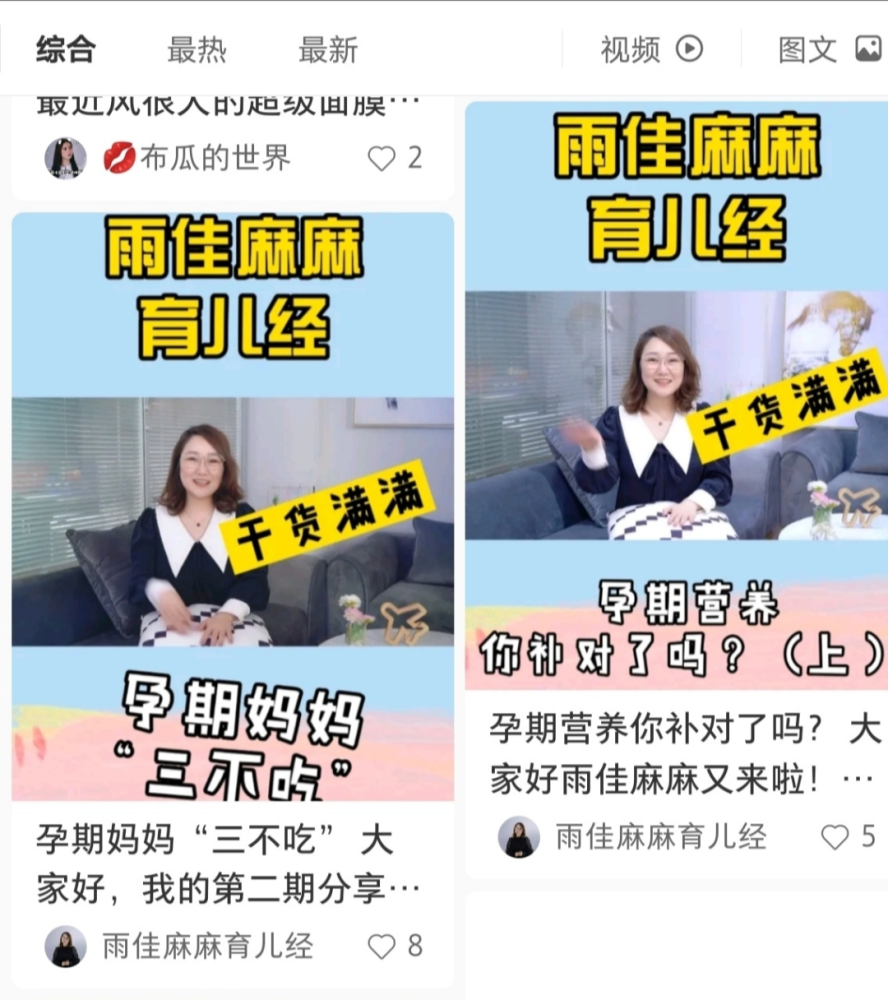The image size is (888, 1000).
Task: Filter results by 视频
Action: pos(651,49)
